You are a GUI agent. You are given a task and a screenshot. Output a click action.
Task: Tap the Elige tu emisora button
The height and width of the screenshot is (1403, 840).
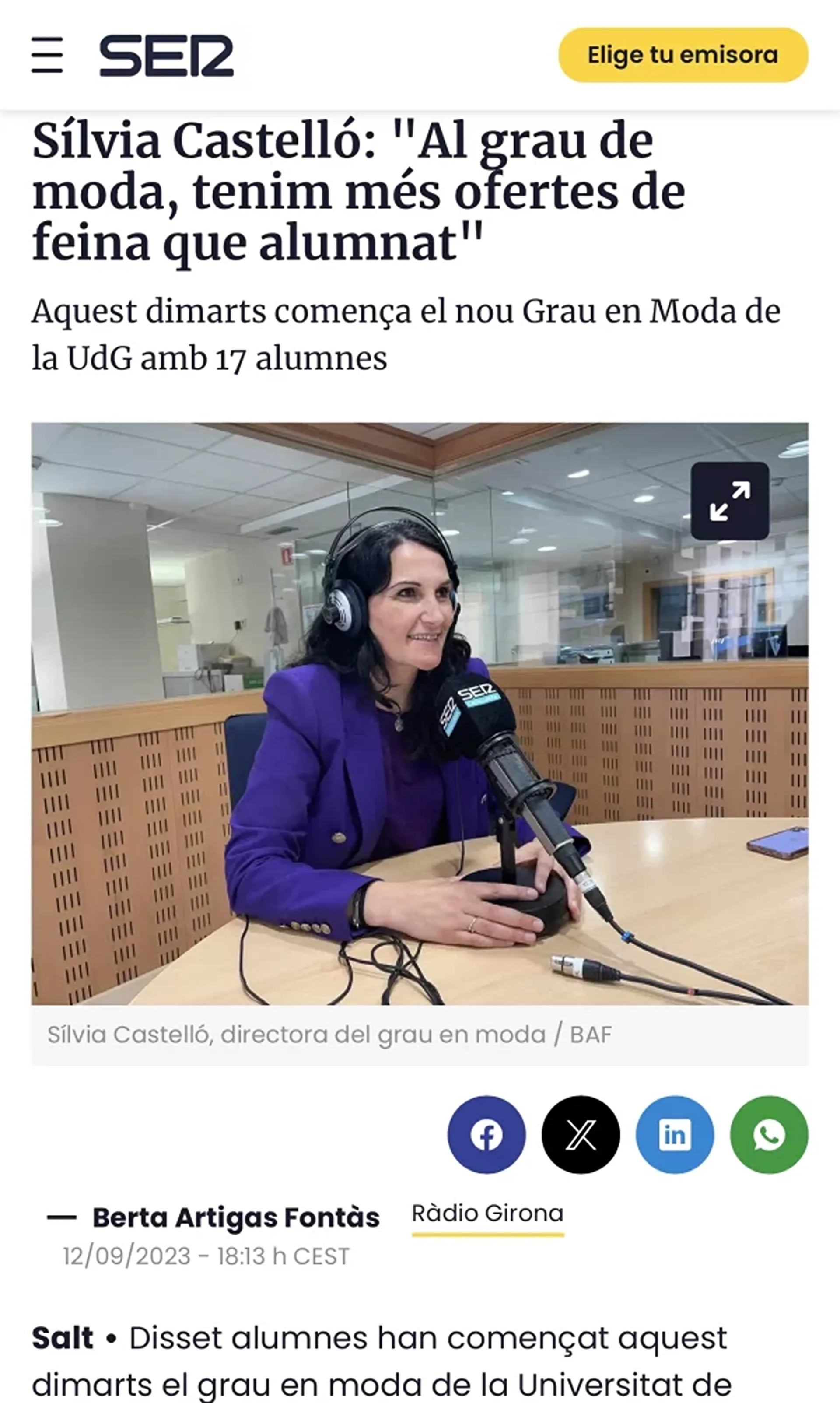click(x=682, y=55)
